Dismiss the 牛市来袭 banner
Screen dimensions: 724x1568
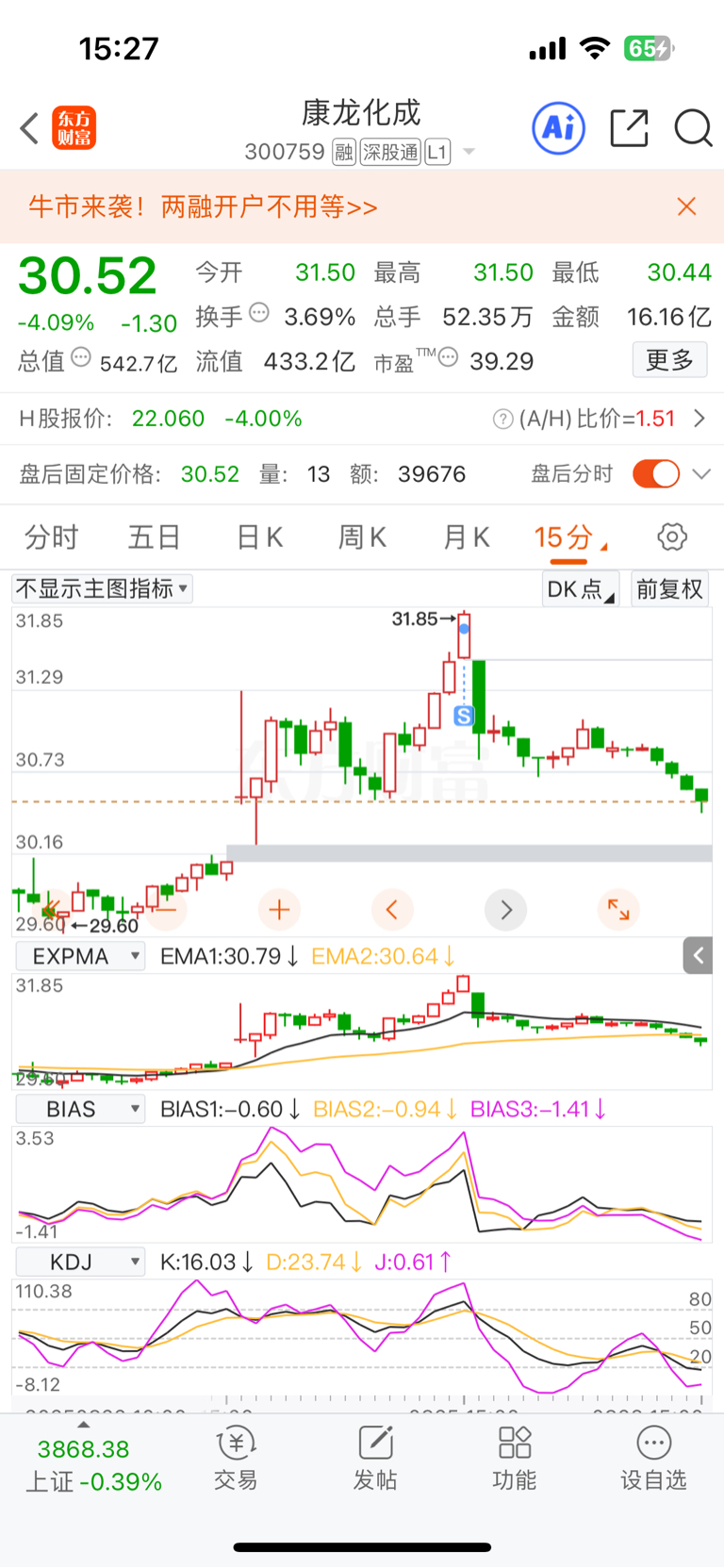click(686, 206)
